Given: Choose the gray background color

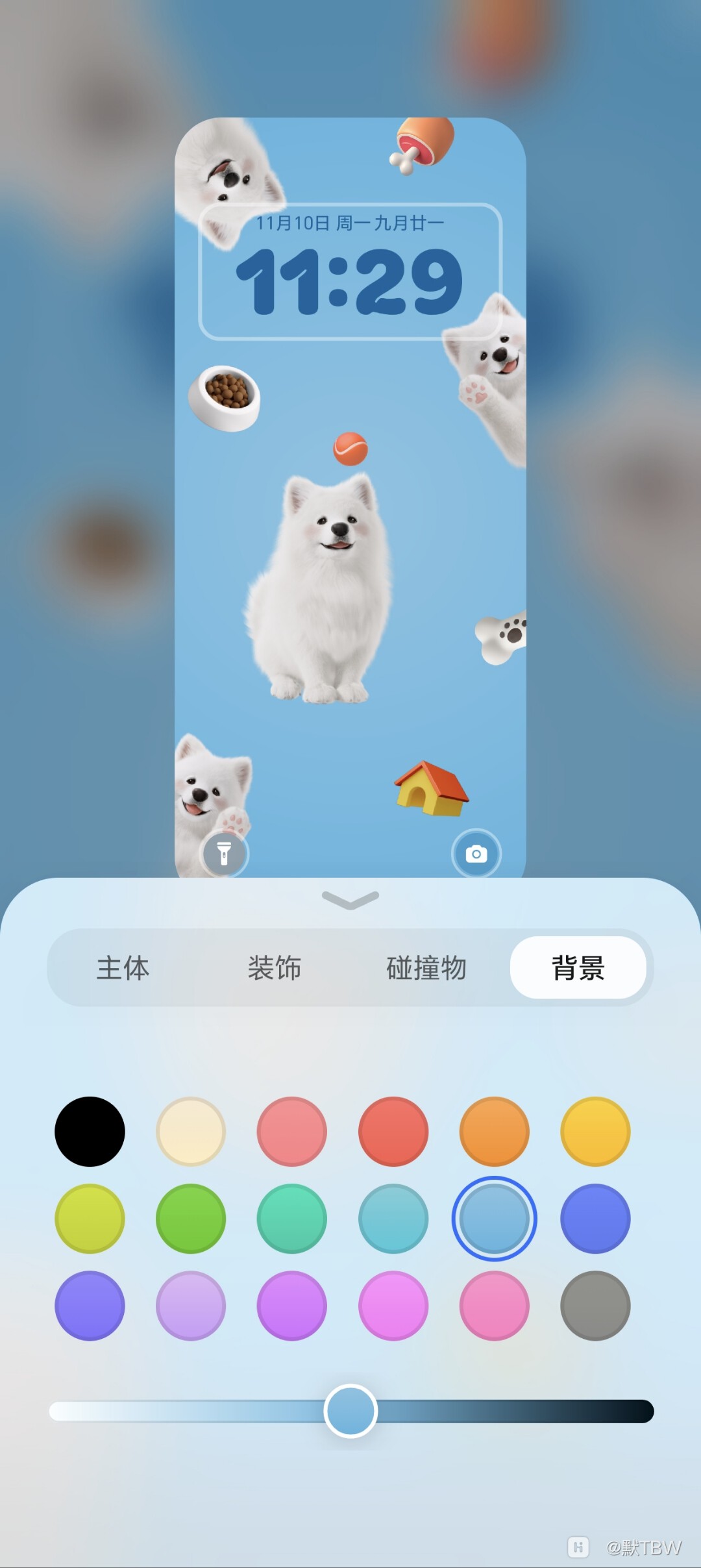Looking at the screenshot, I should 595,1306.
